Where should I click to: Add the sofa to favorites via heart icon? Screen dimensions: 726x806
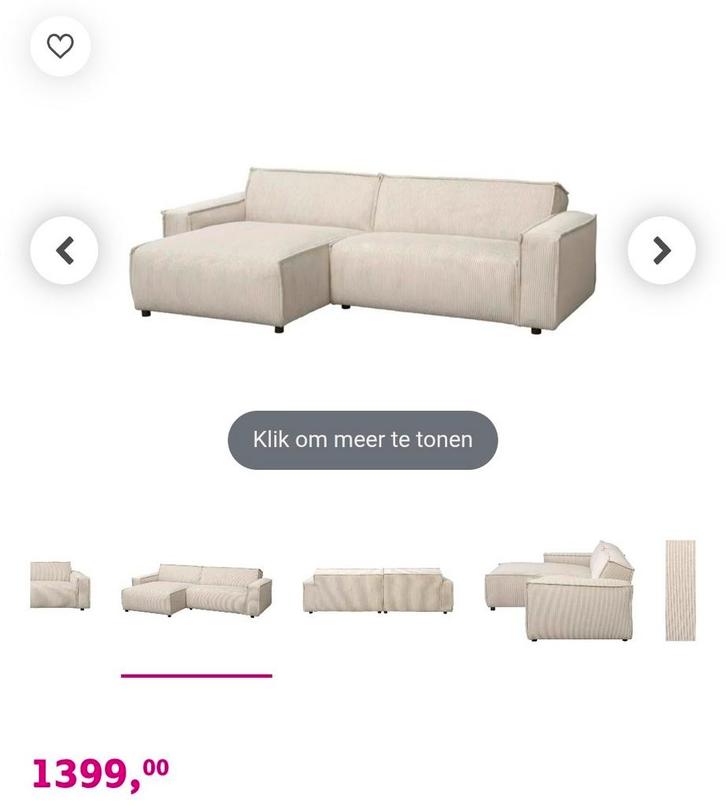point(61,46)
